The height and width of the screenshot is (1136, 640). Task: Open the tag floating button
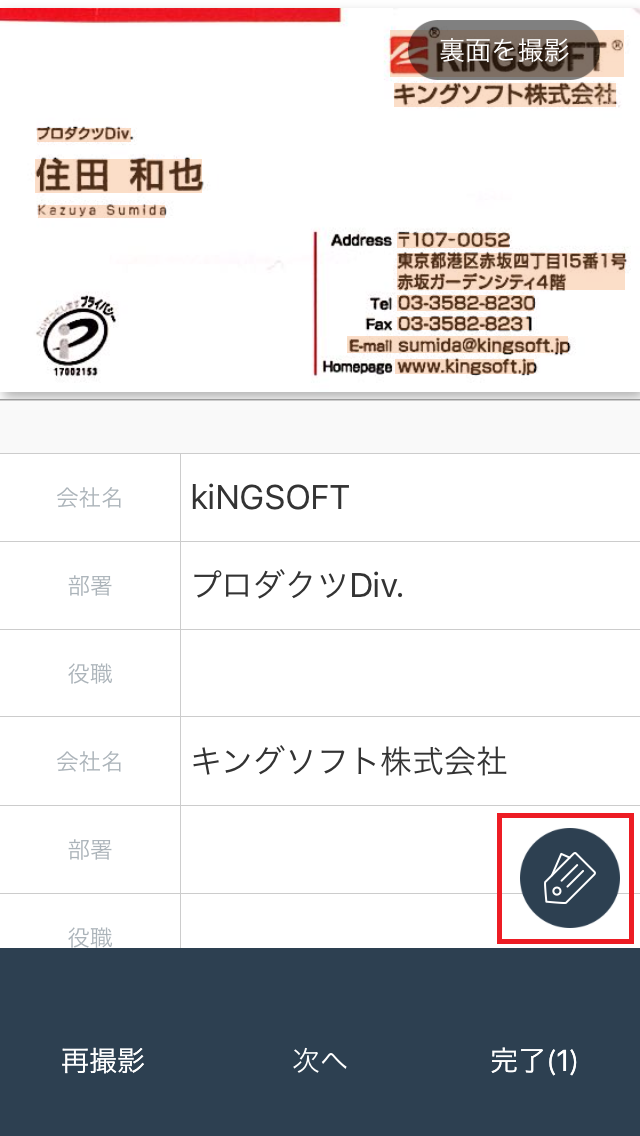(570, 877)
